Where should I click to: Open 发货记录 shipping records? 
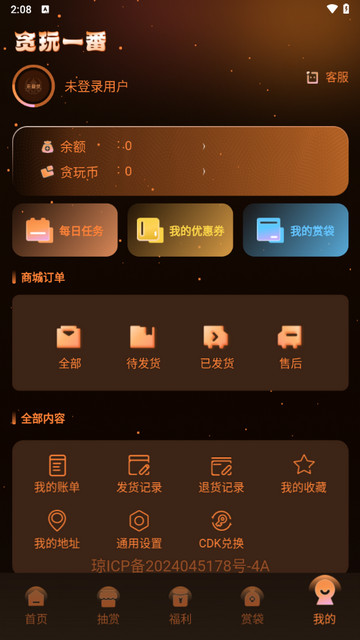pos(139,474)
